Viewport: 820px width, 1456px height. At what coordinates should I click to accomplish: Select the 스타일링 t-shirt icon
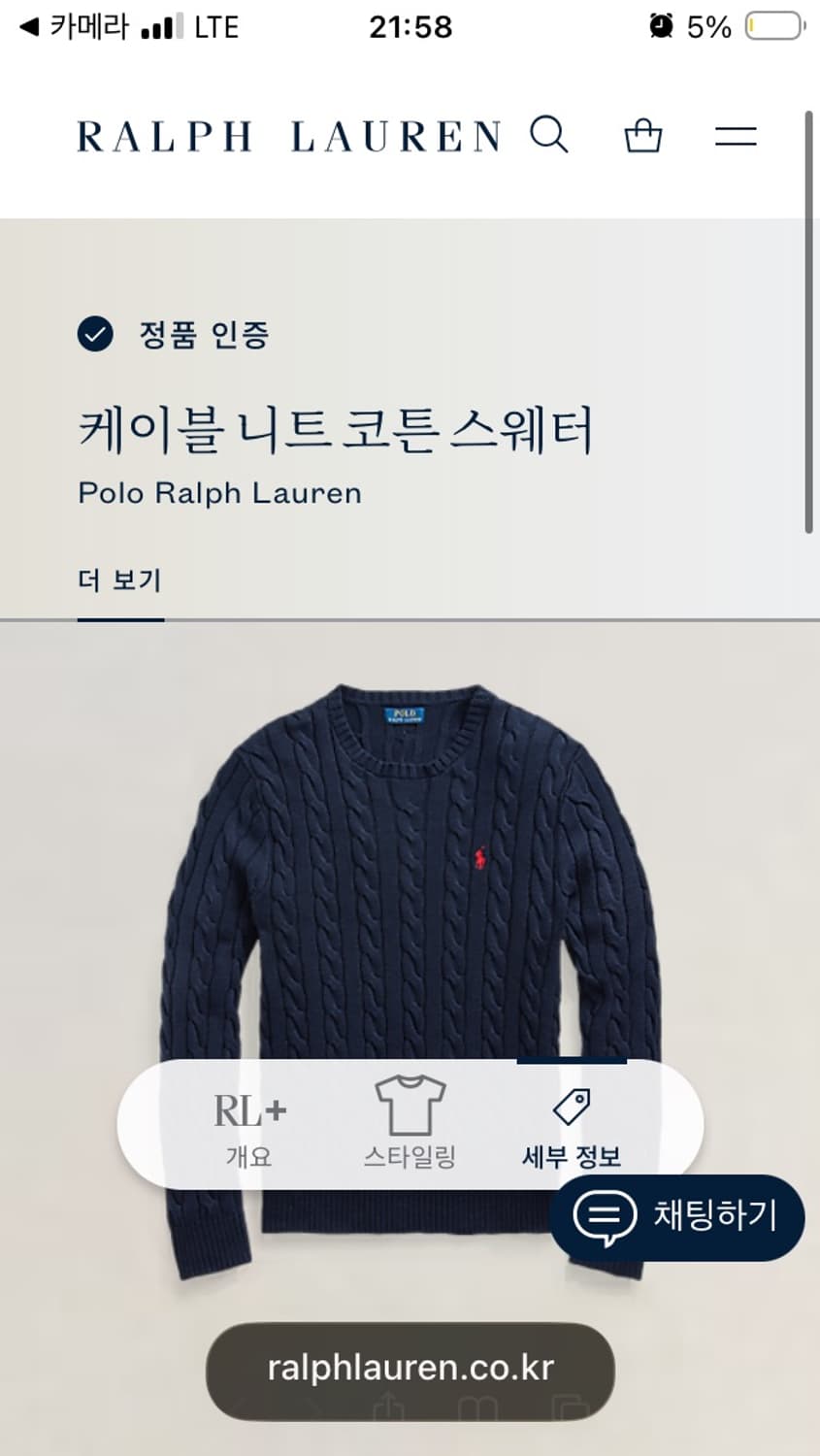(x=411, y=1104)
